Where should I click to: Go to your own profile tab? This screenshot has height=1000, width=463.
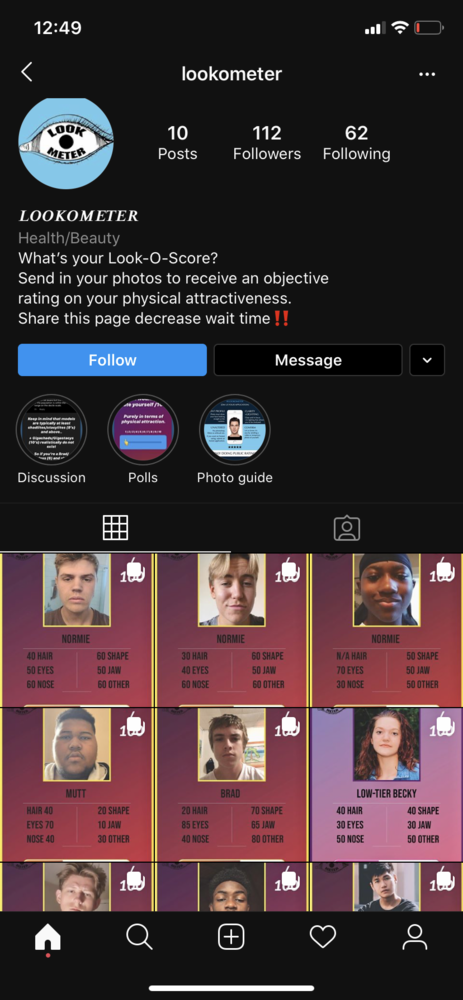click(x=415, y=937)
